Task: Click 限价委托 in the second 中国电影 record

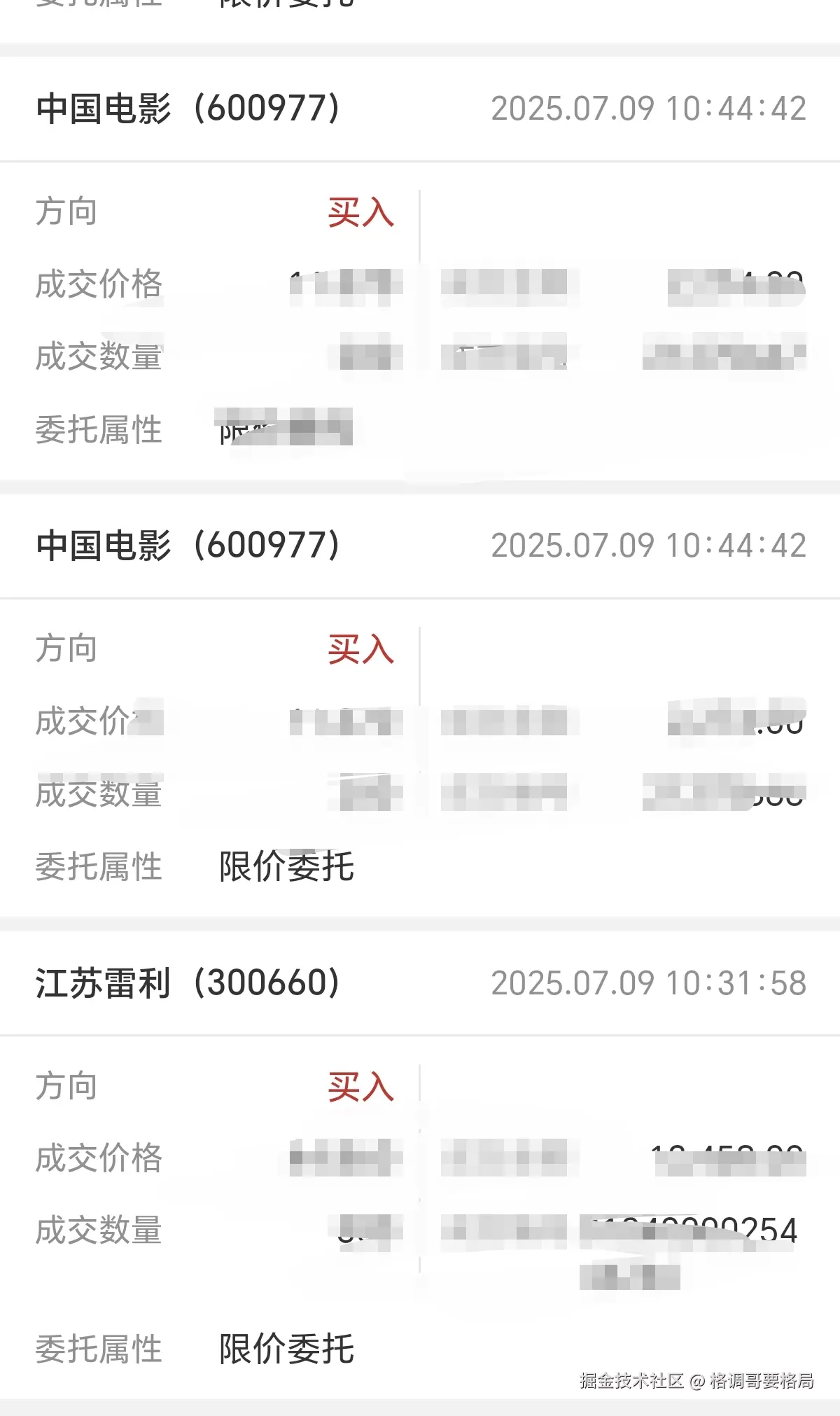Action: (x=288, y=868)
